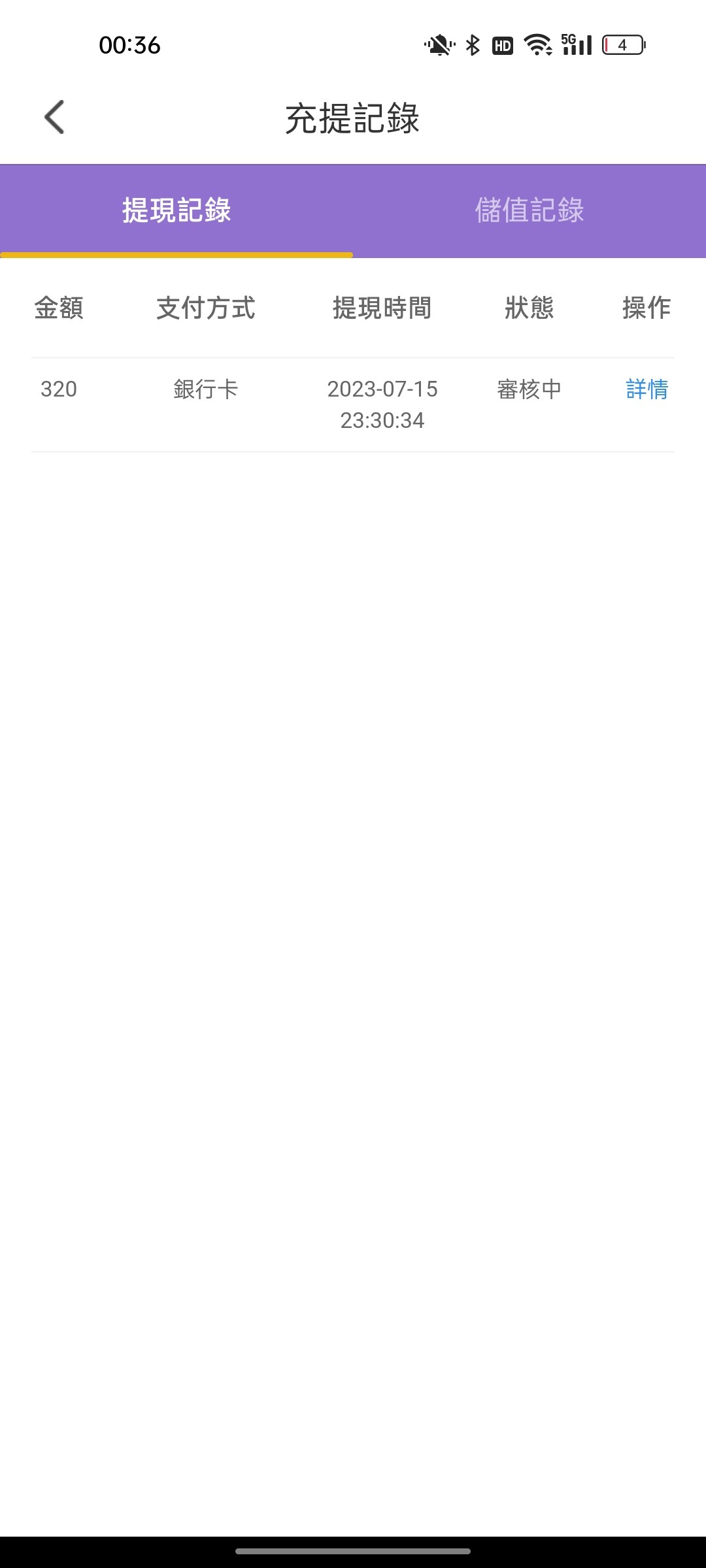Go back using the top-left arrow

54,118
